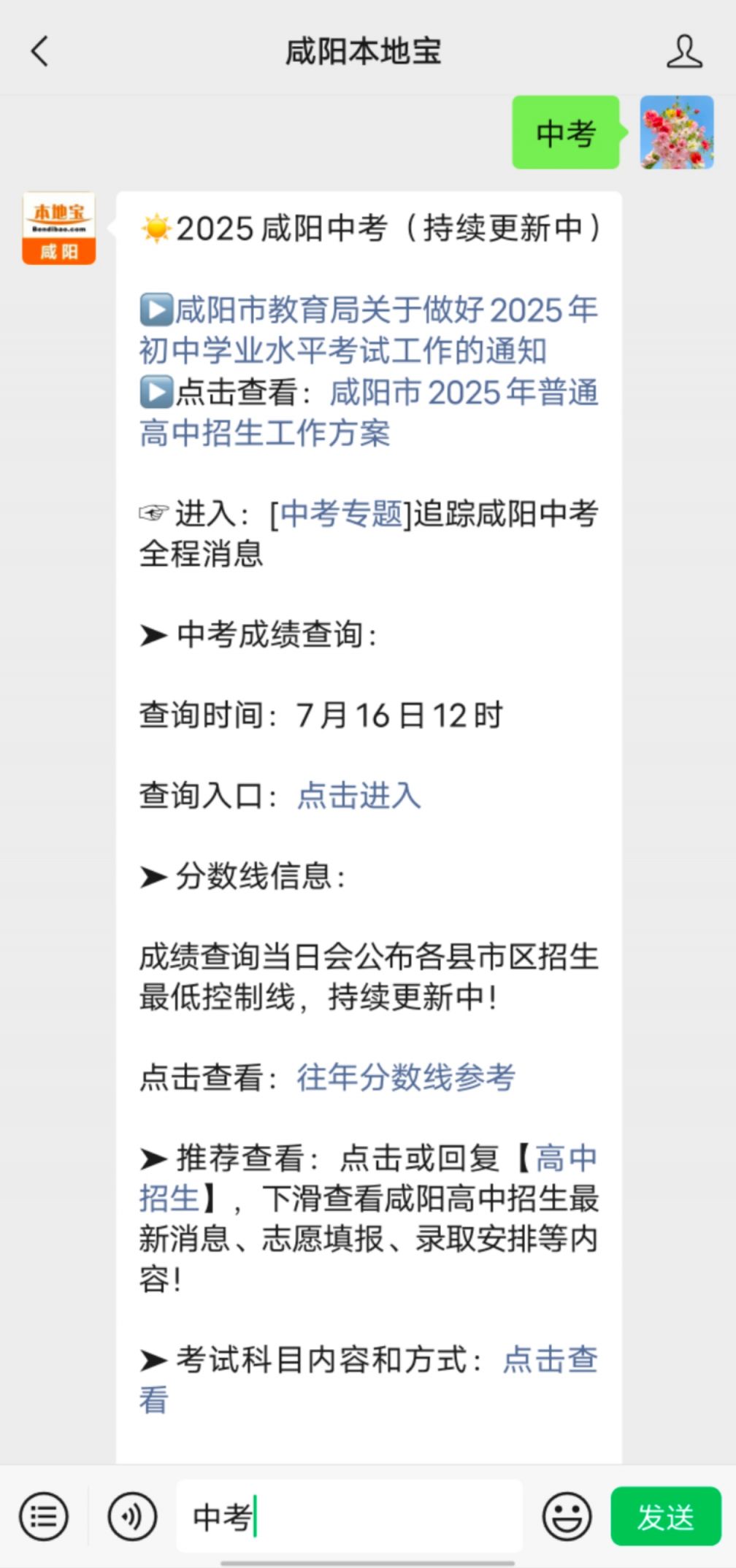736x1568 pixels.
Task: Send the message with 发送
Action: point(665,1517)
